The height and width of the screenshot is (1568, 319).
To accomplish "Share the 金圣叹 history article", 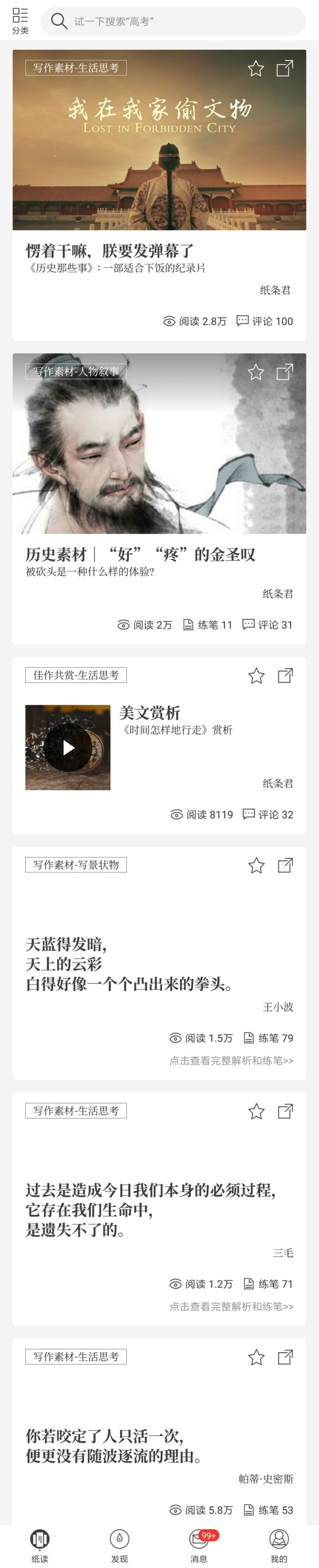I will [x=285, y=371].
